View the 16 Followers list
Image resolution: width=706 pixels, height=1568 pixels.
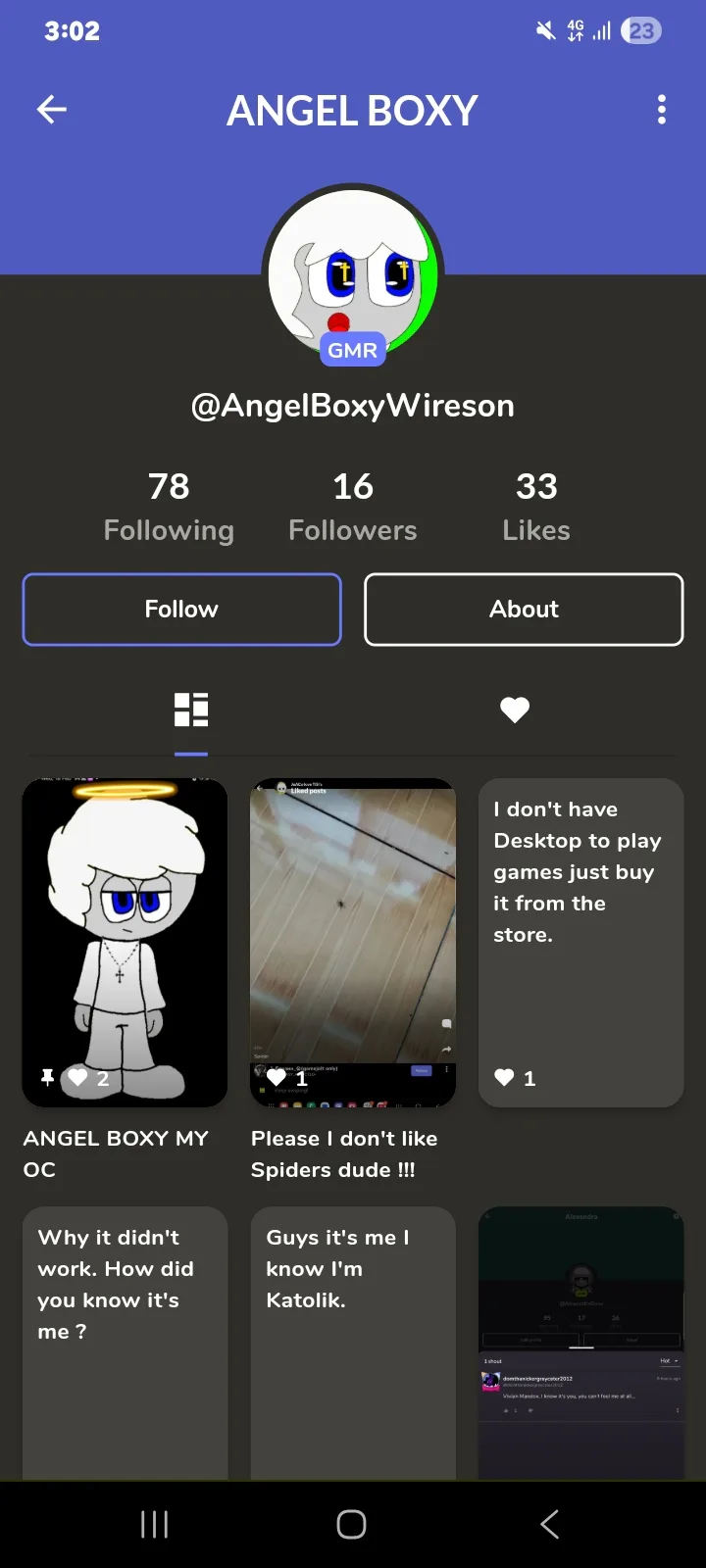353,506
